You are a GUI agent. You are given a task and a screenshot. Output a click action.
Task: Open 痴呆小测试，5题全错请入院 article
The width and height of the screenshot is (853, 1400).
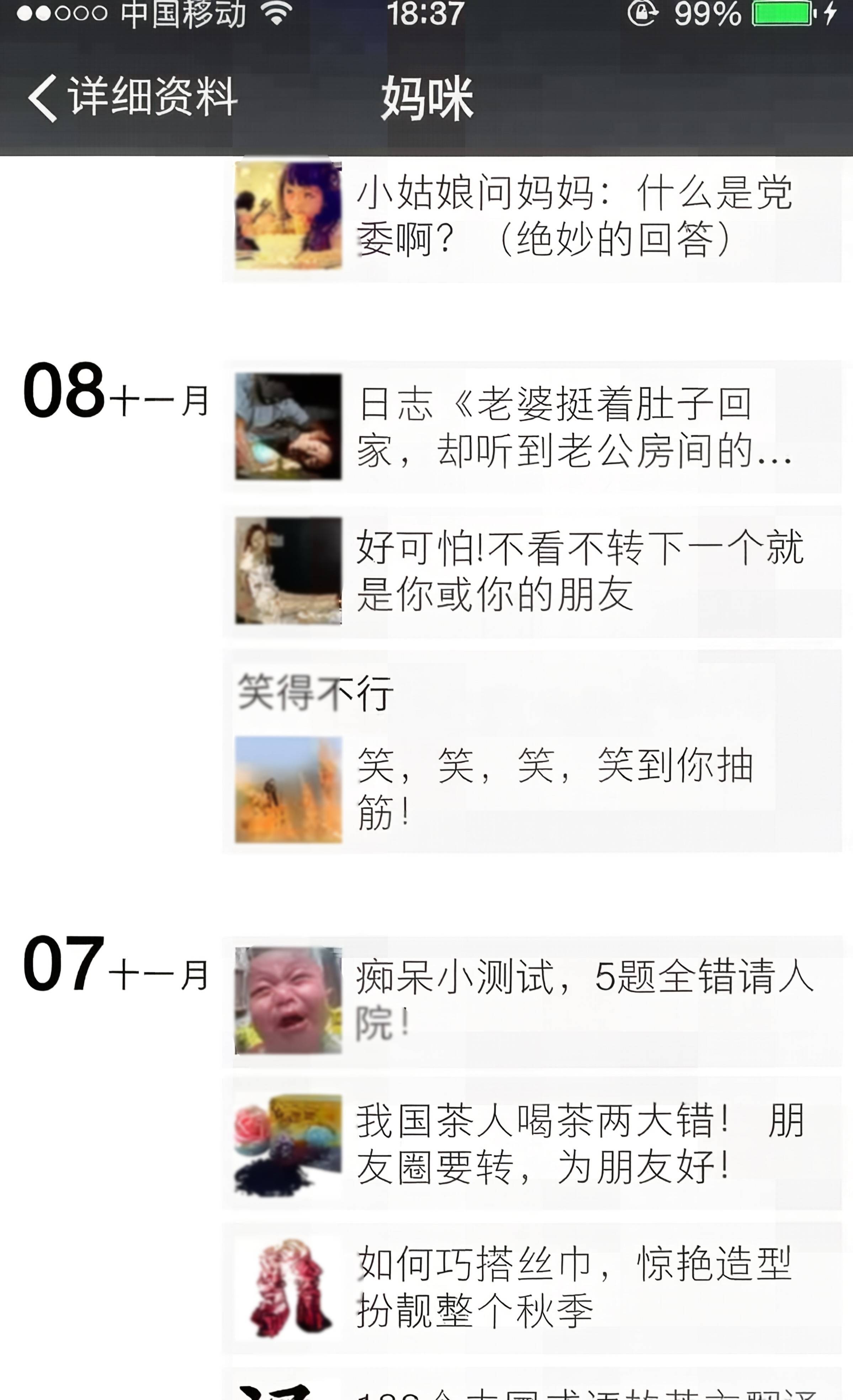click(x=531, y=1001)
